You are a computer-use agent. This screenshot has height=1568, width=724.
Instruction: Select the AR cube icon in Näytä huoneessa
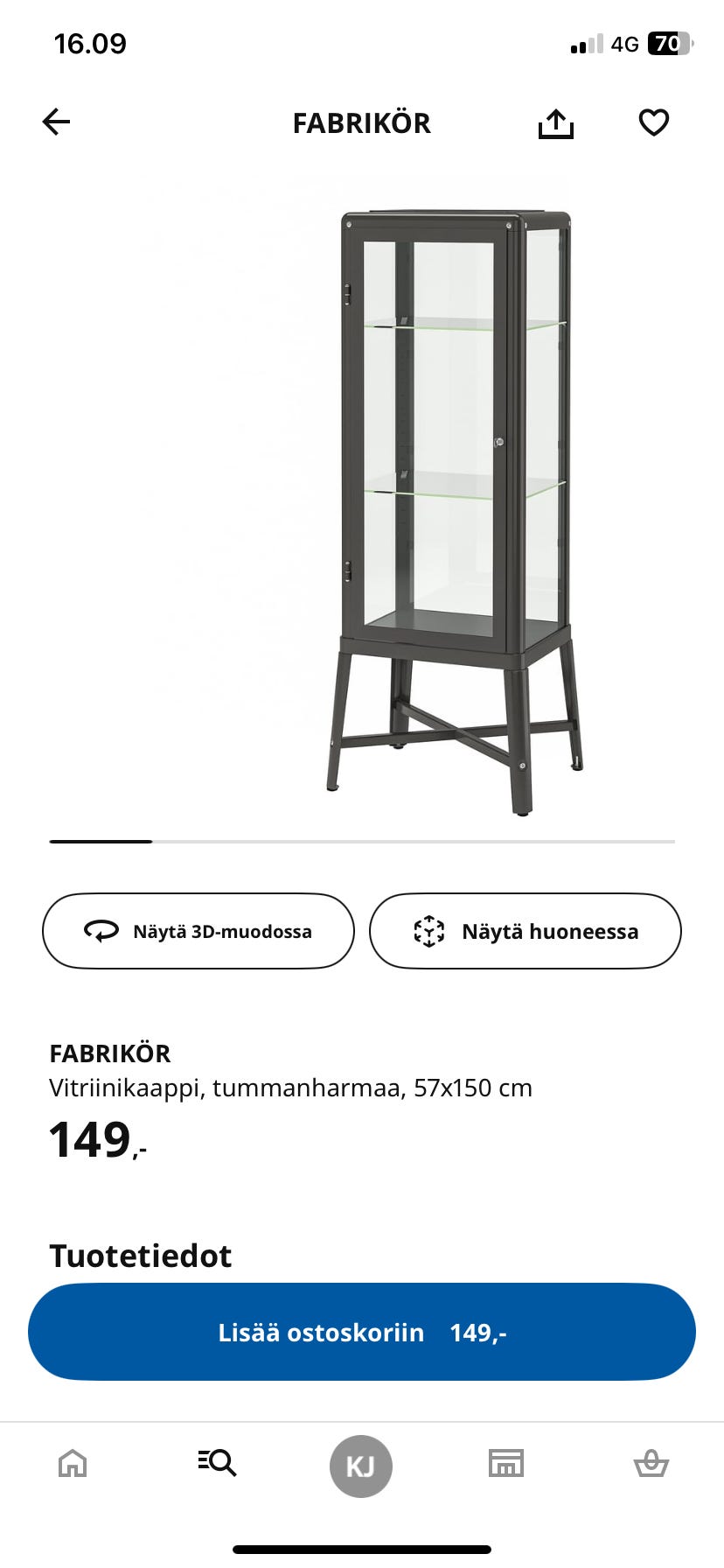click(x=429, y=931)
